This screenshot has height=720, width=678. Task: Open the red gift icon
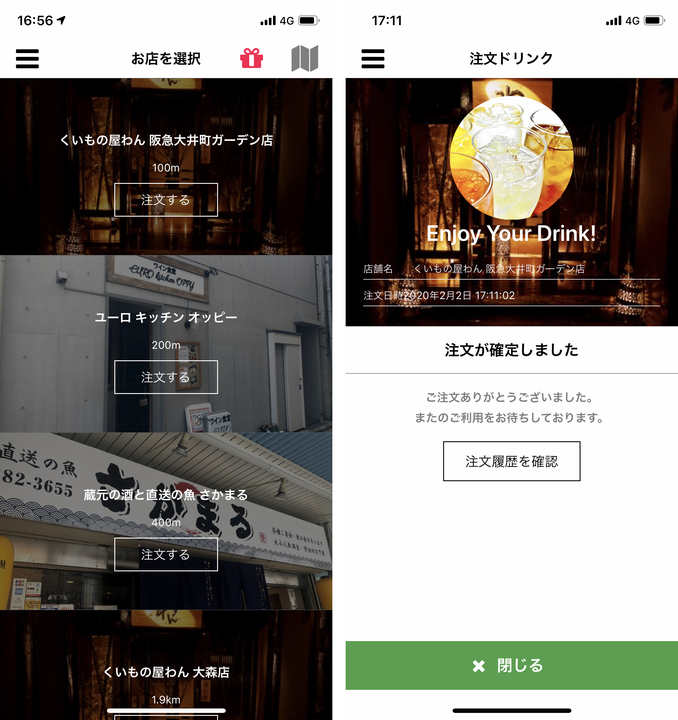click(x=251, y=58)
